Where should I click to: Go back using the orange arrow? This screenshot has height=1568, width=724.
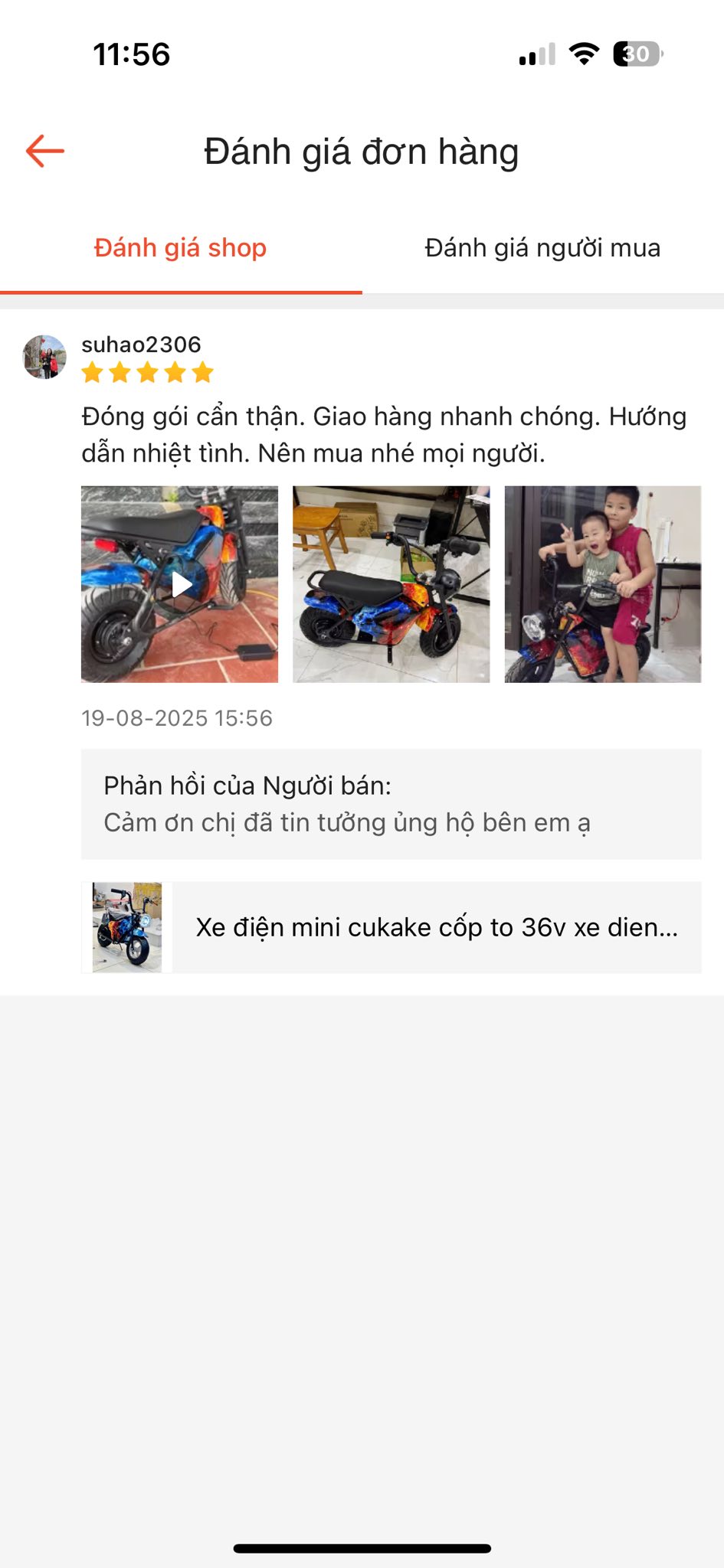point(45,151)
